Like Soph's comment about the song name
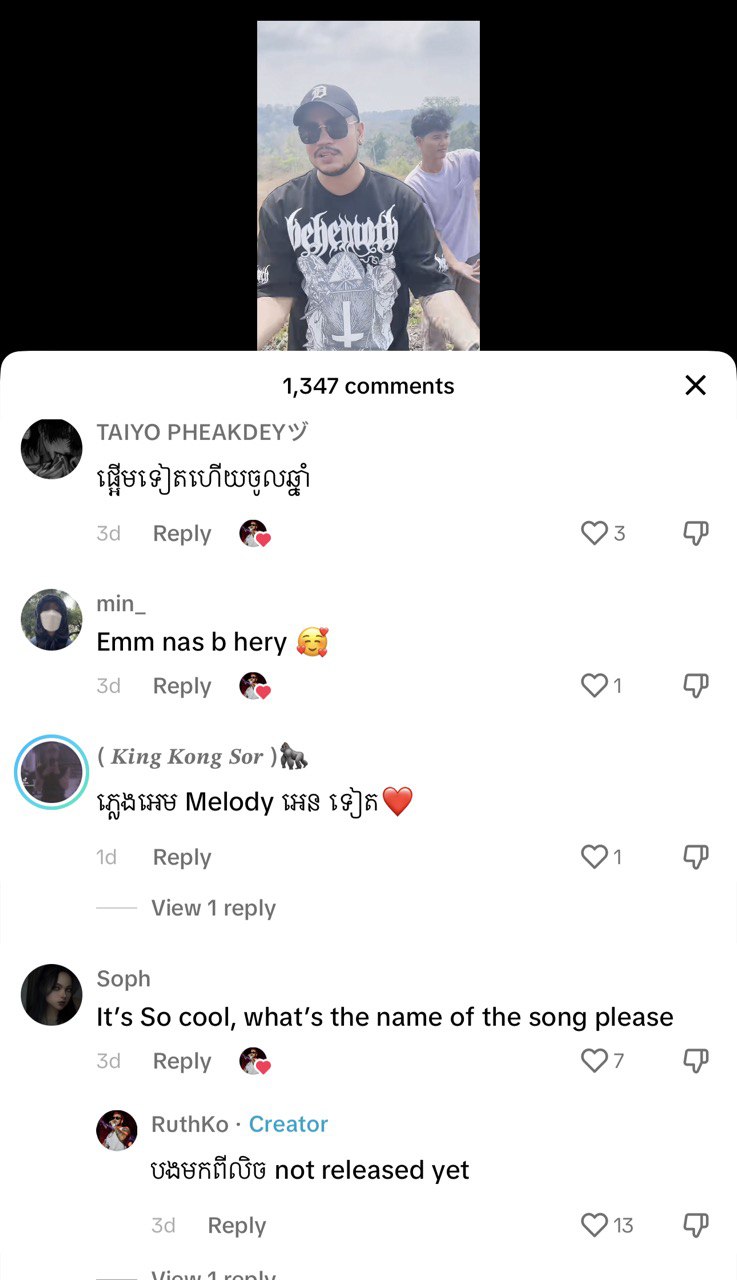The width and height of the screenshot is (737, 1280). coord(595,1061)
